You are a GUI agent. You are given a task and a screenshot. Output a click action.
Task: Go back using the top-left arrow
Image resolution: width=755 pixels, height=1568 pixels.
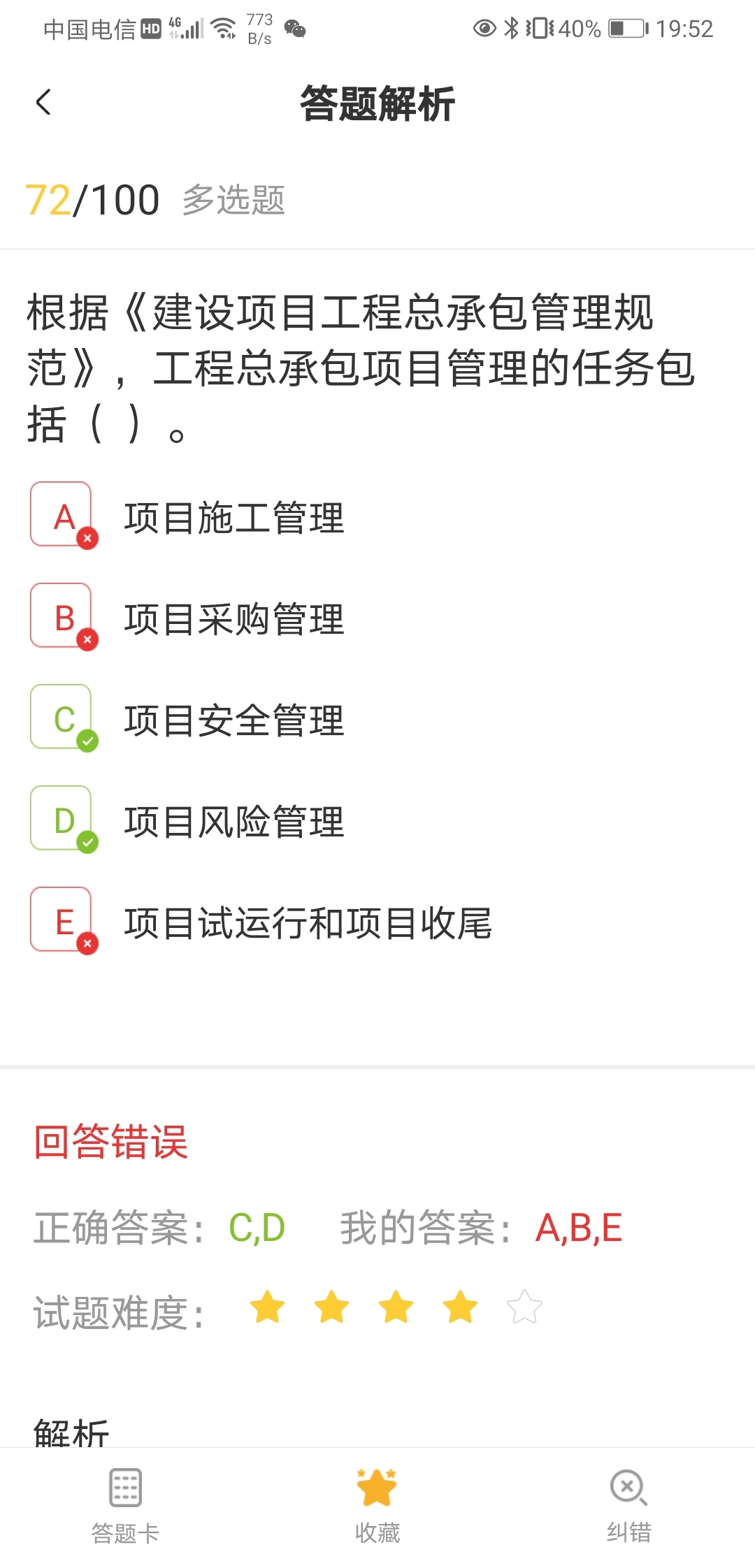pos(43,103)
